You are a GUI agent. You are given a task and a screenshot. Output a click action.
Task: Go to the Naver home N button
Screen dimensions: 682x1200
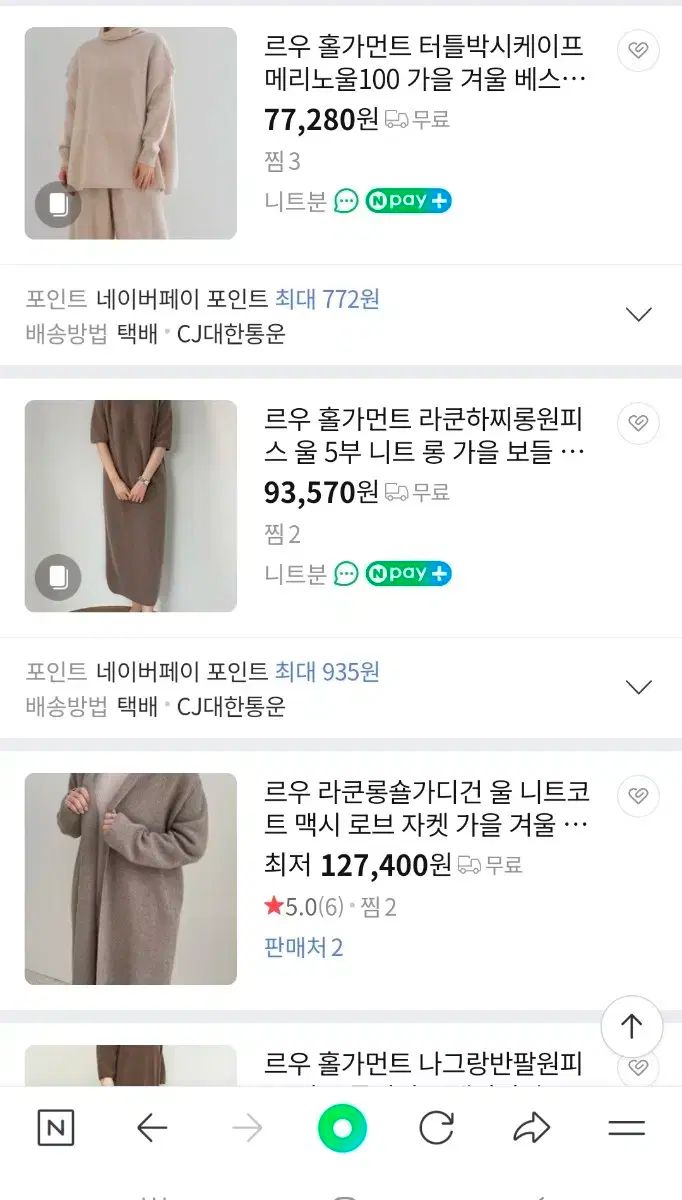[56, 1129]
